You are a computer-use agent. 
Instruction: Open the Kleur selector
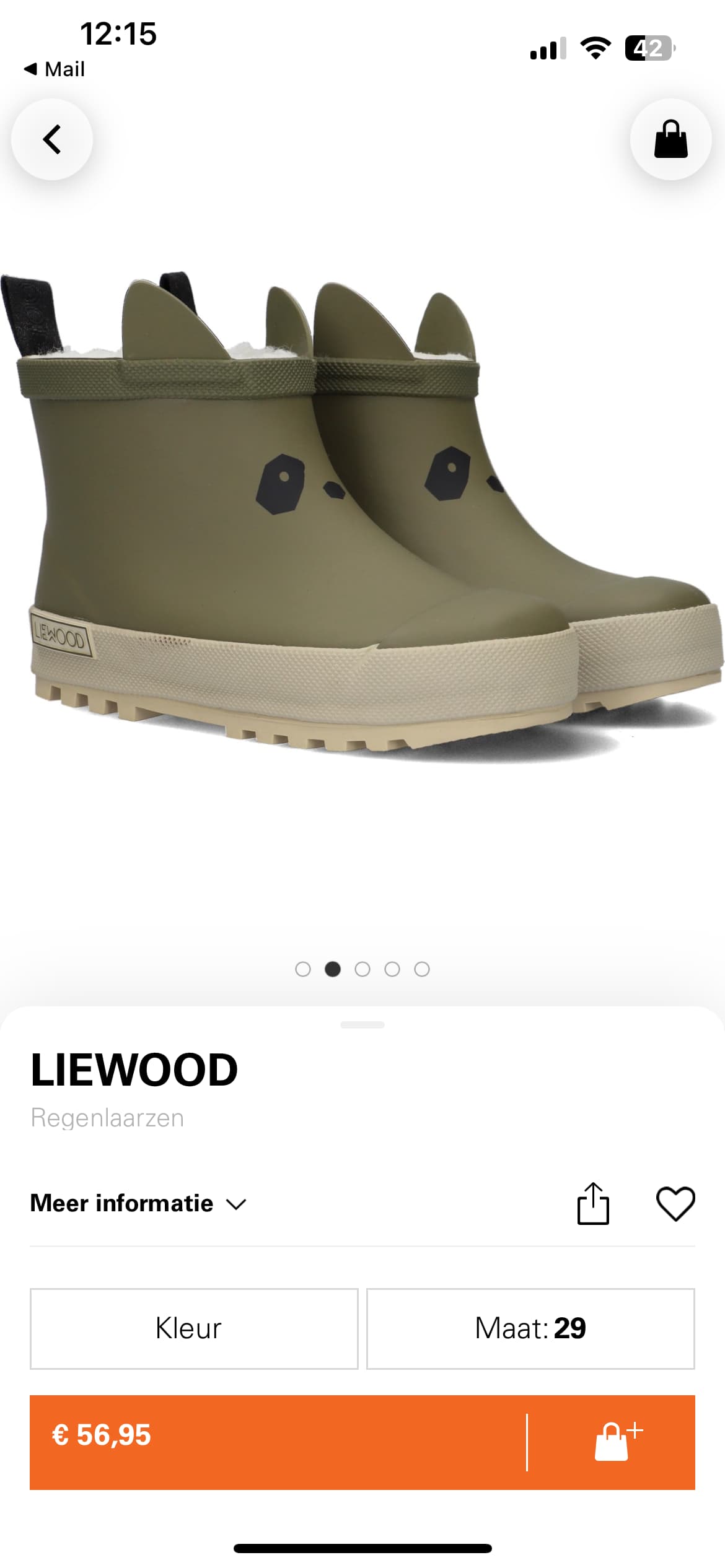point(194,1329)
